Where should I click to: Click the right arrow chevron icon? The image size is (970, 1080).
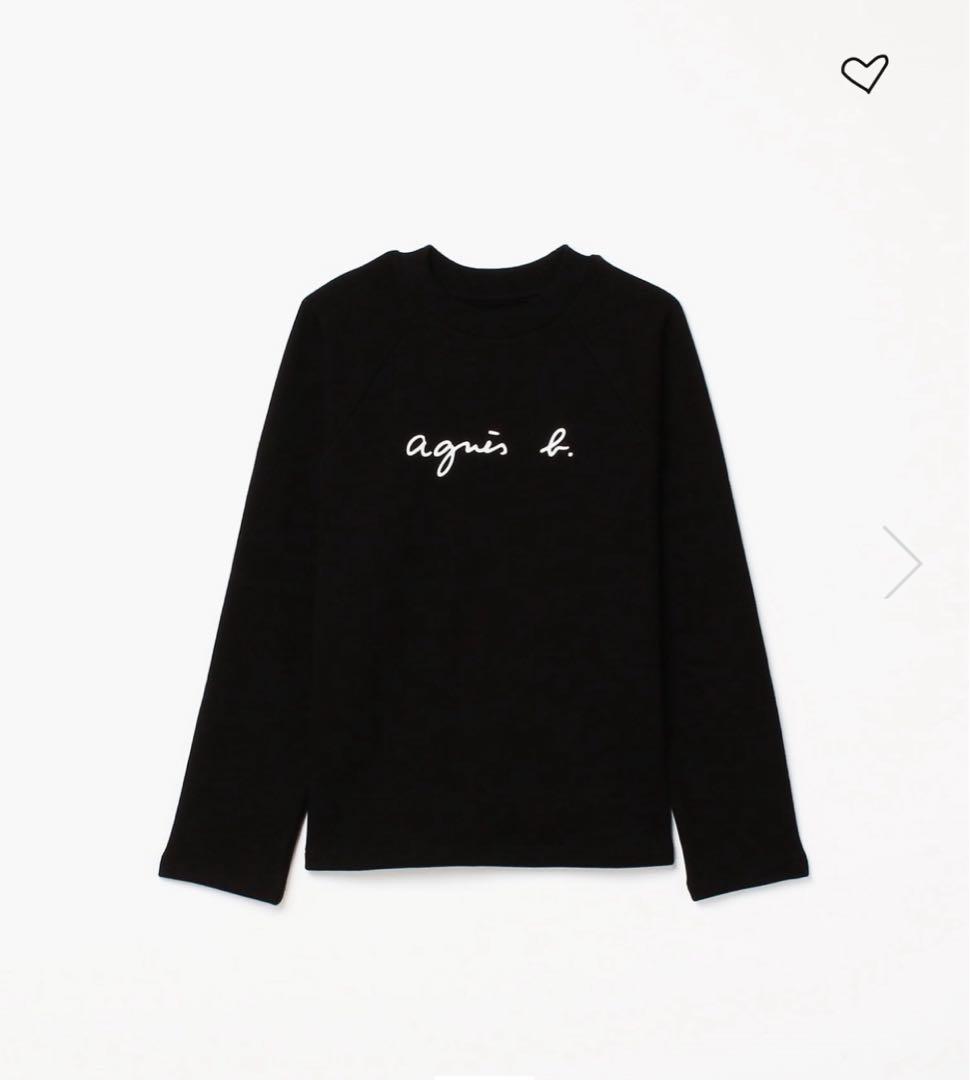(x=901, y=563)
